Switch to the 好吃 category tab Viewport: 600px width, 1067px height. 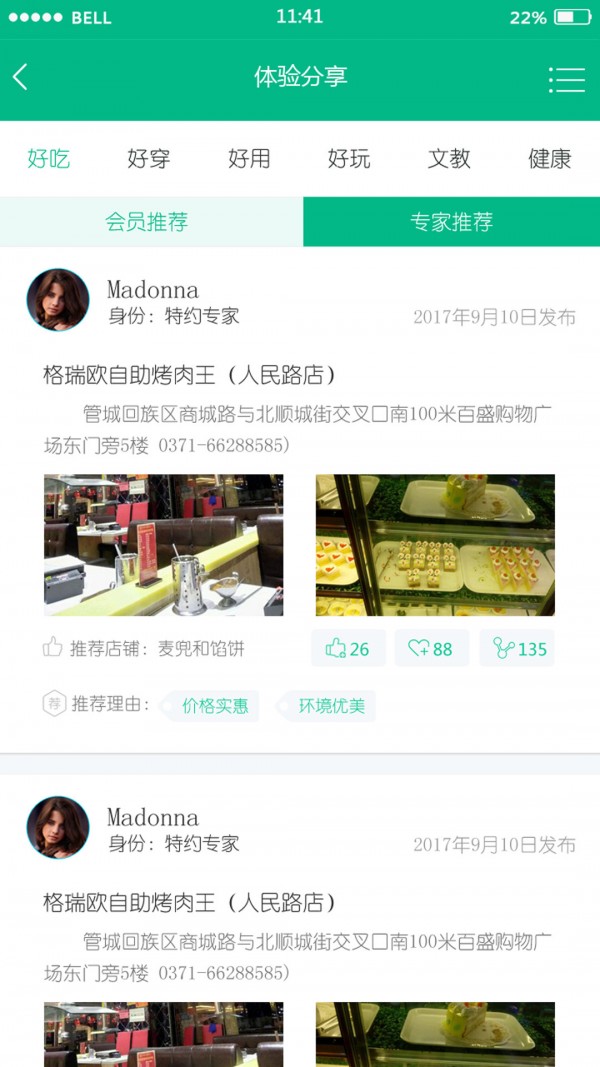click(x=49, y=158)
